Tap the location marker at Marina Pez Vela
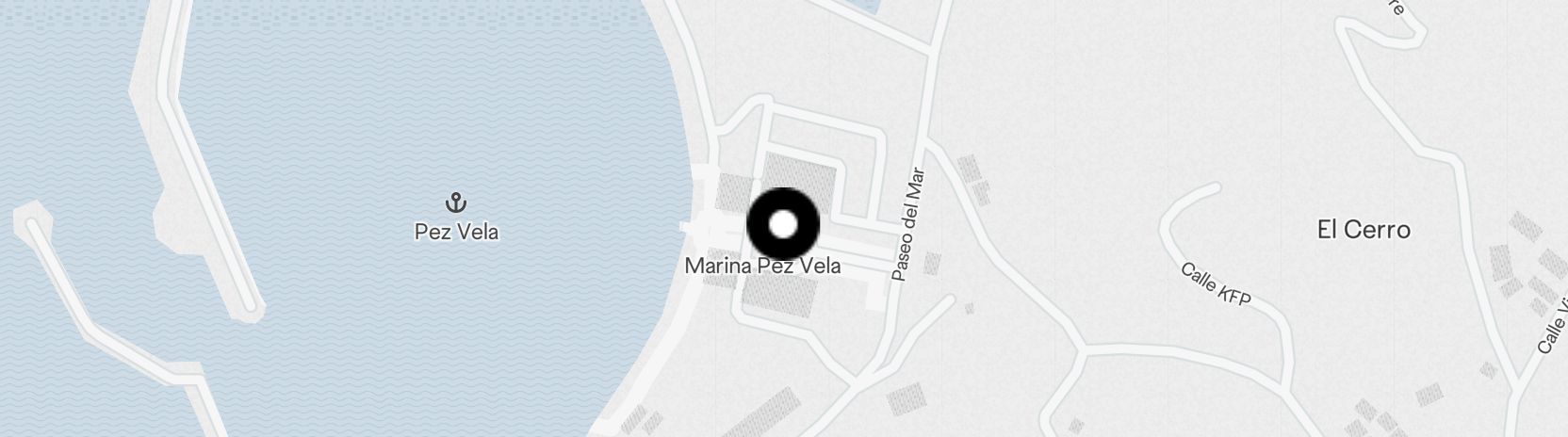Screen dimensions: 1568x437 pyautogui.click(x=783, y=225)
